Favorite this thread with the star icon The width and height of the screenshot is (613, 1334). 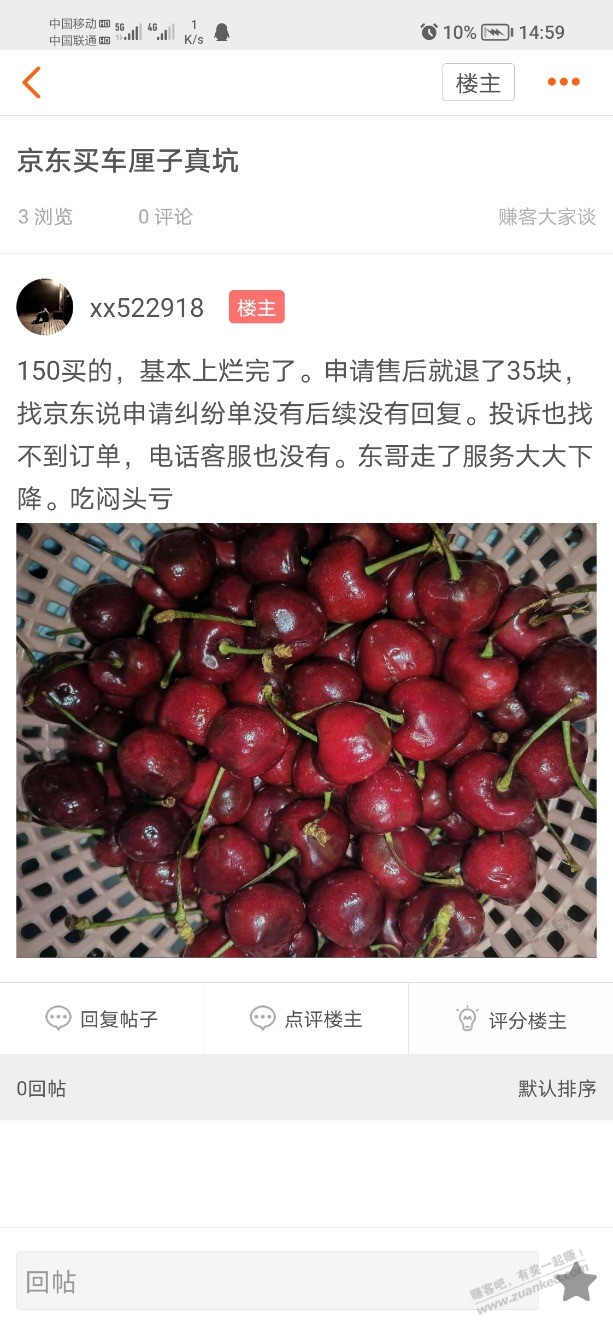(x=577, y=1283)
